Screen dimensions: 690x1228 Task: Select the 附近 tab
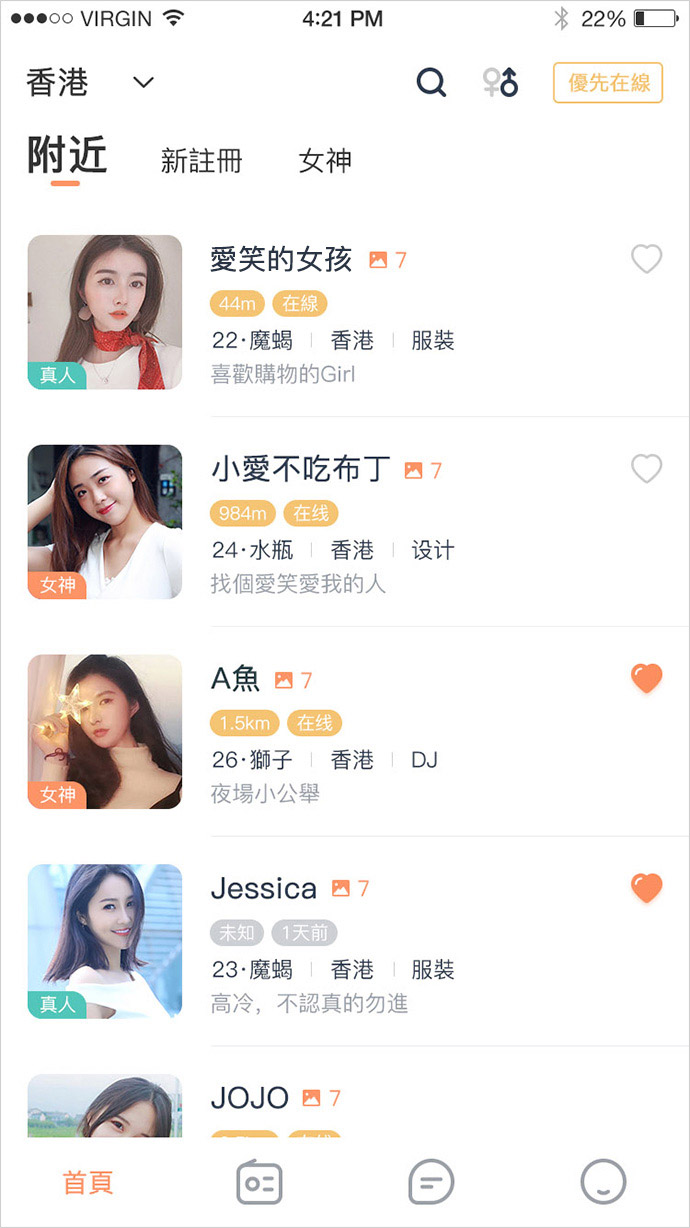67,158
